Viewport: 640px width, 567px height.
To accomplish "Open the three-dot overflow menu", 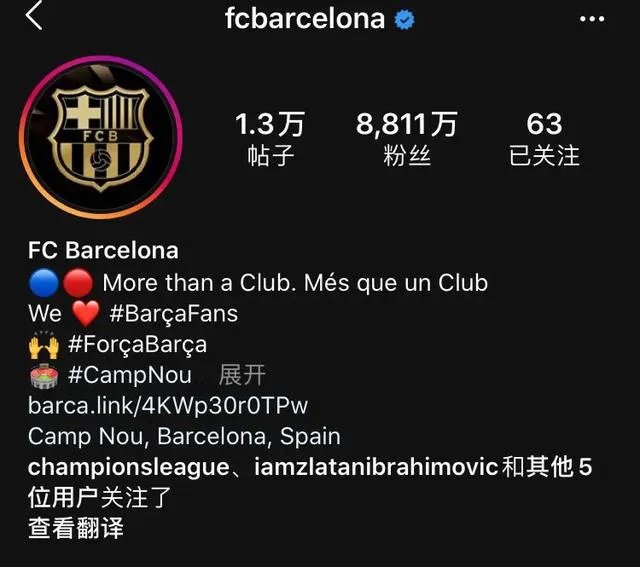I will coord(594,19).
